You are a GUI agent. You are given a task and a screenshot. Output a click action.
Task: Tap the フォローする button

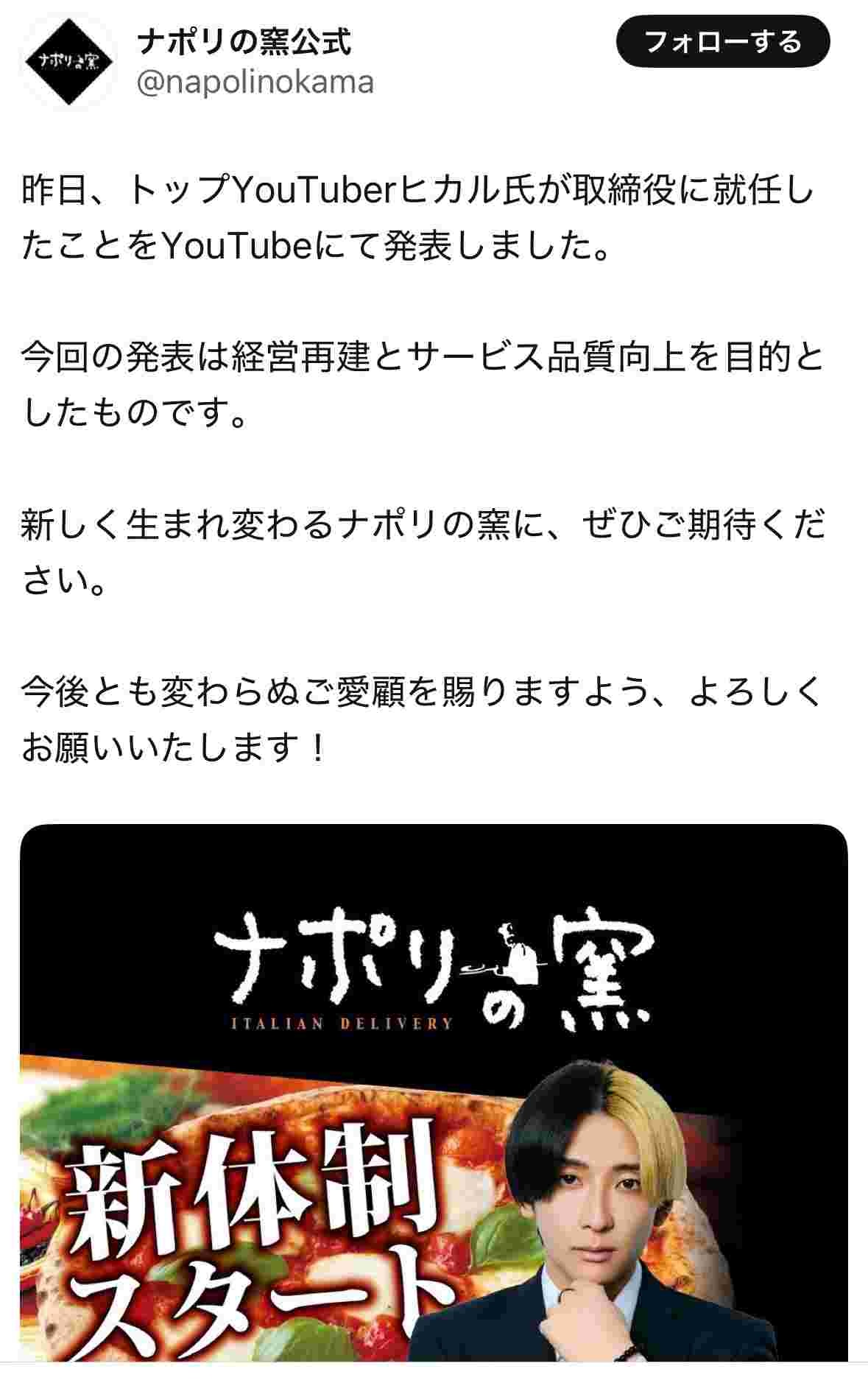pos(722,42)
